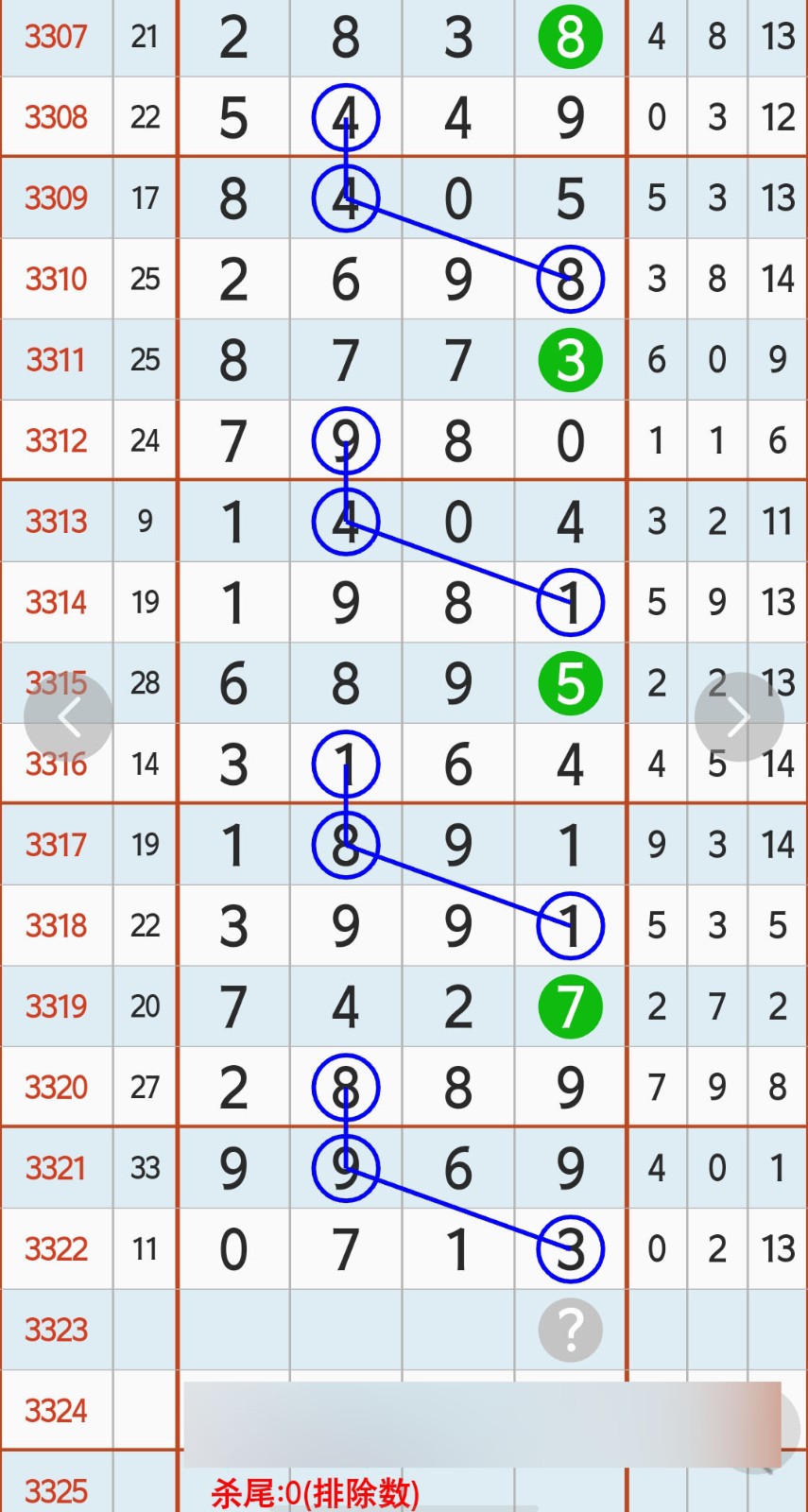Select the green circled 7 in row 3319
Screen dimensions: 808x1512
point(570,1006)
